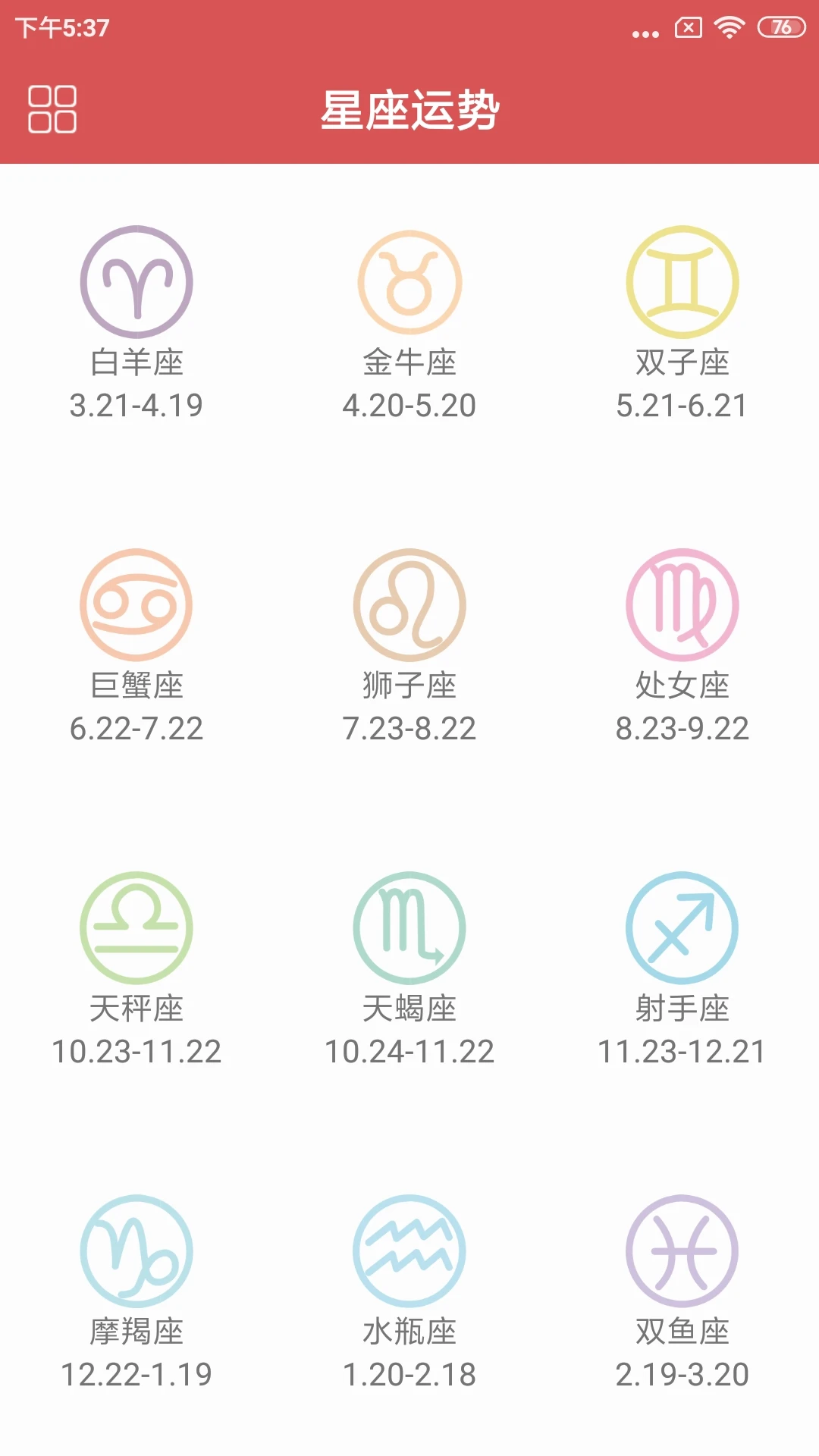Click the 白羊座 text label
Screen dimensions: 819x1456
pos(135,364)
